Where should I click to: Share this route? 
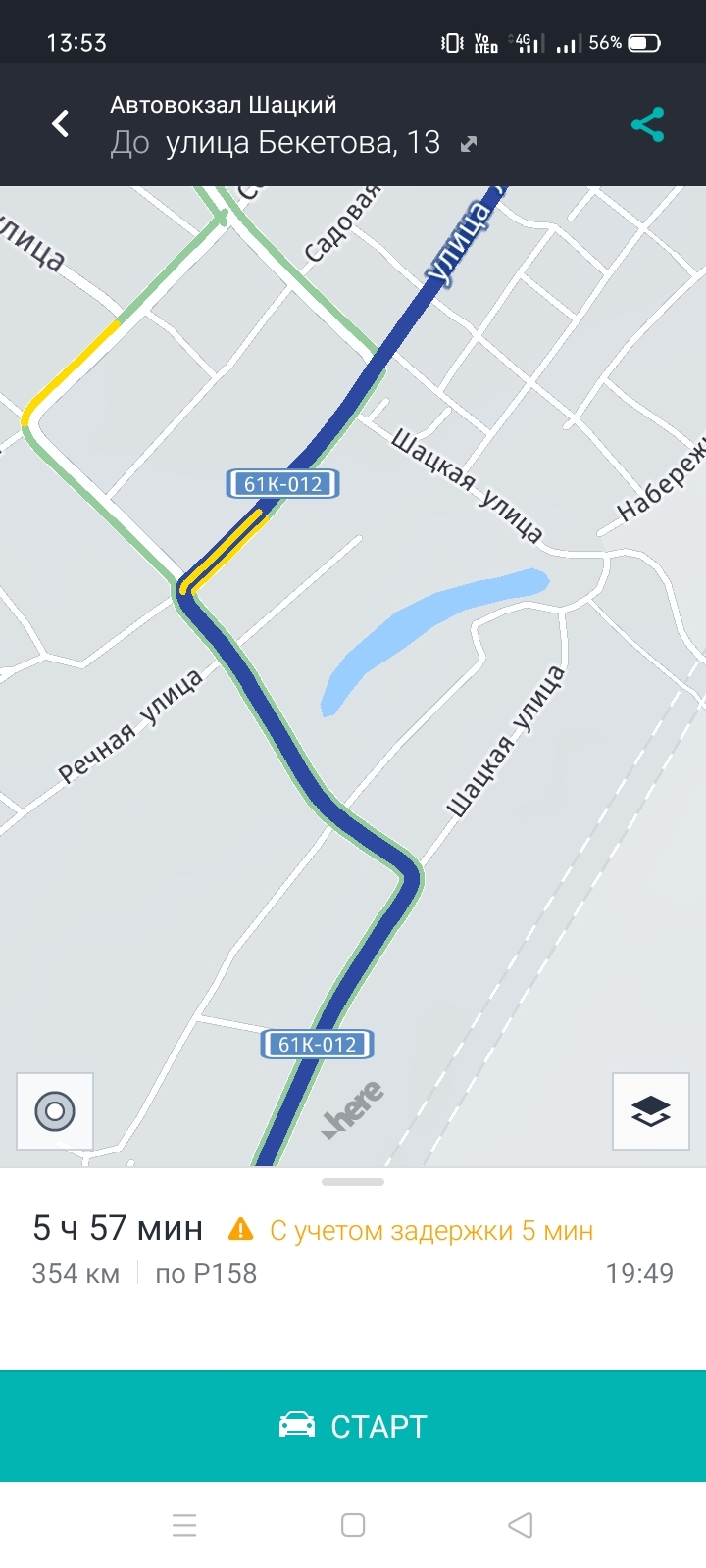(x=647, y=124)
